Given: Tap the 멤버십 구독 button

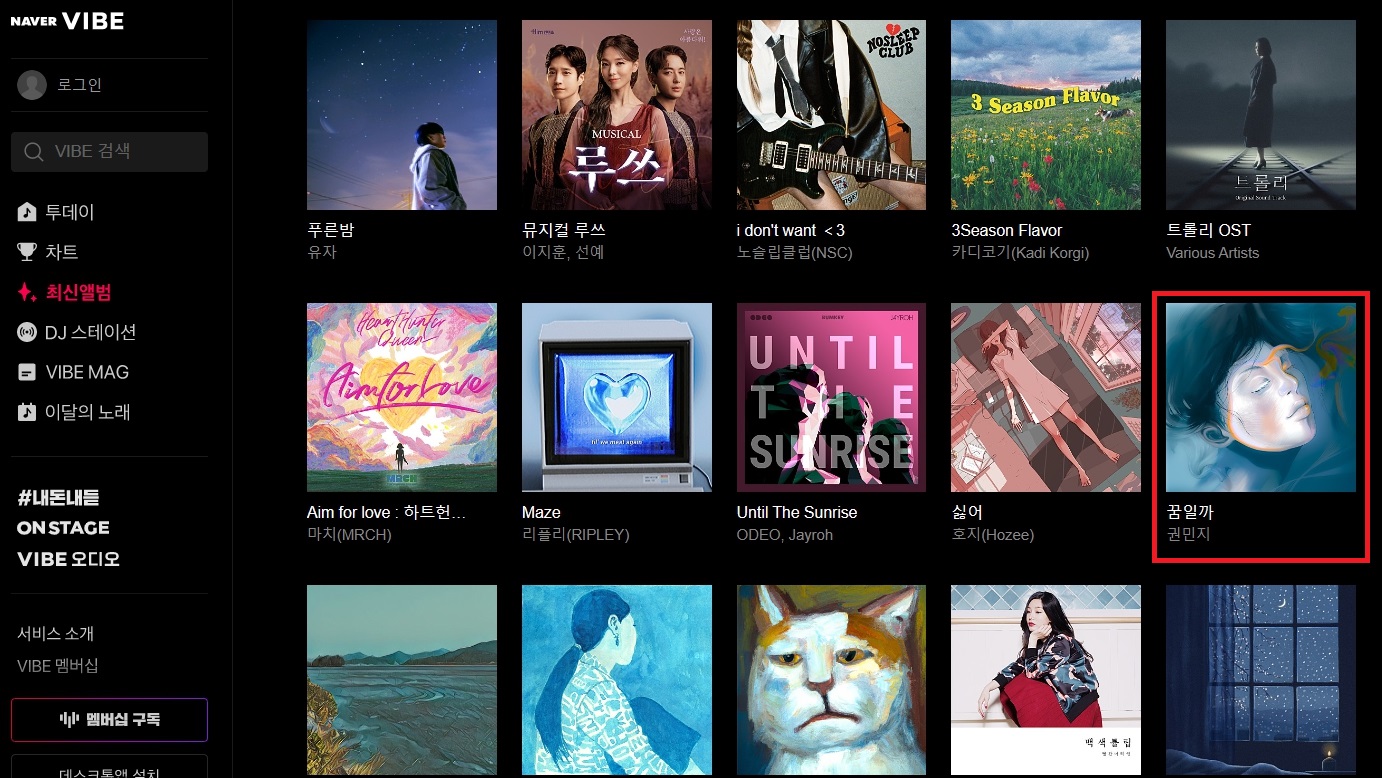Looking at the screenshot, I should point(109,719).
